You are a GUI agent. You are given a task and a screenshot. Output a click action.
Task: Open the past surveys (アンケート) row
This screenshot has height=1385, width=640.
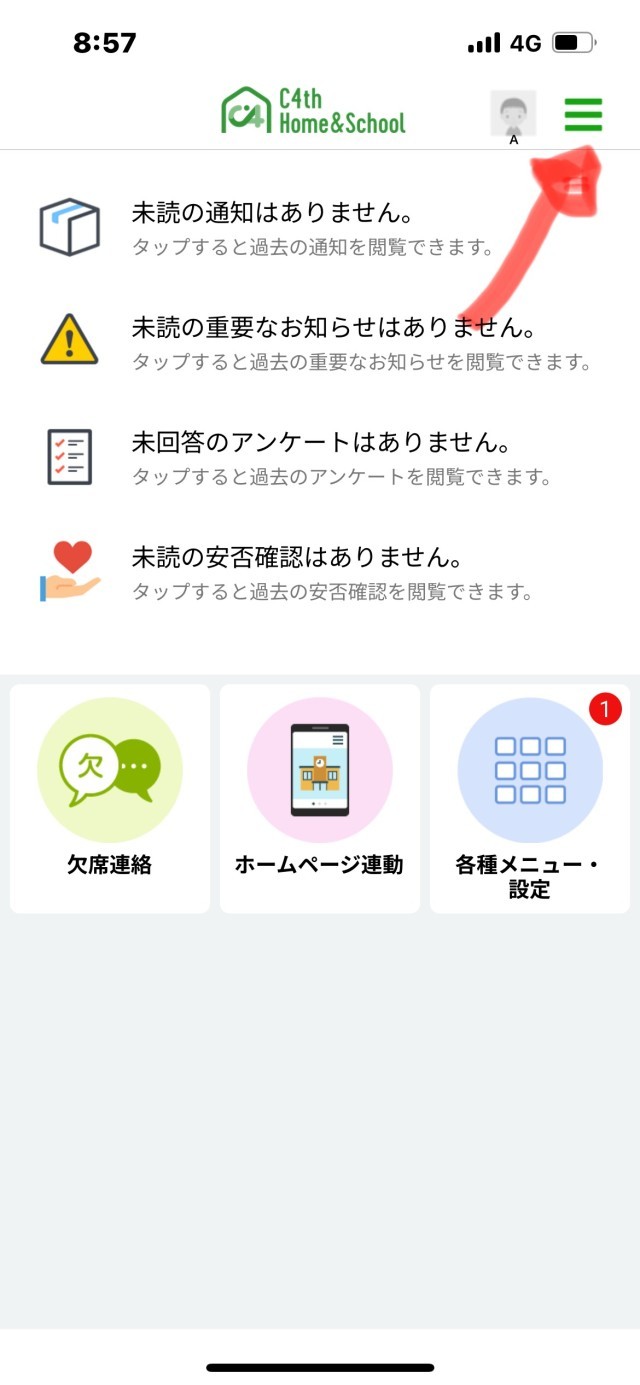[x=320, y=458]
